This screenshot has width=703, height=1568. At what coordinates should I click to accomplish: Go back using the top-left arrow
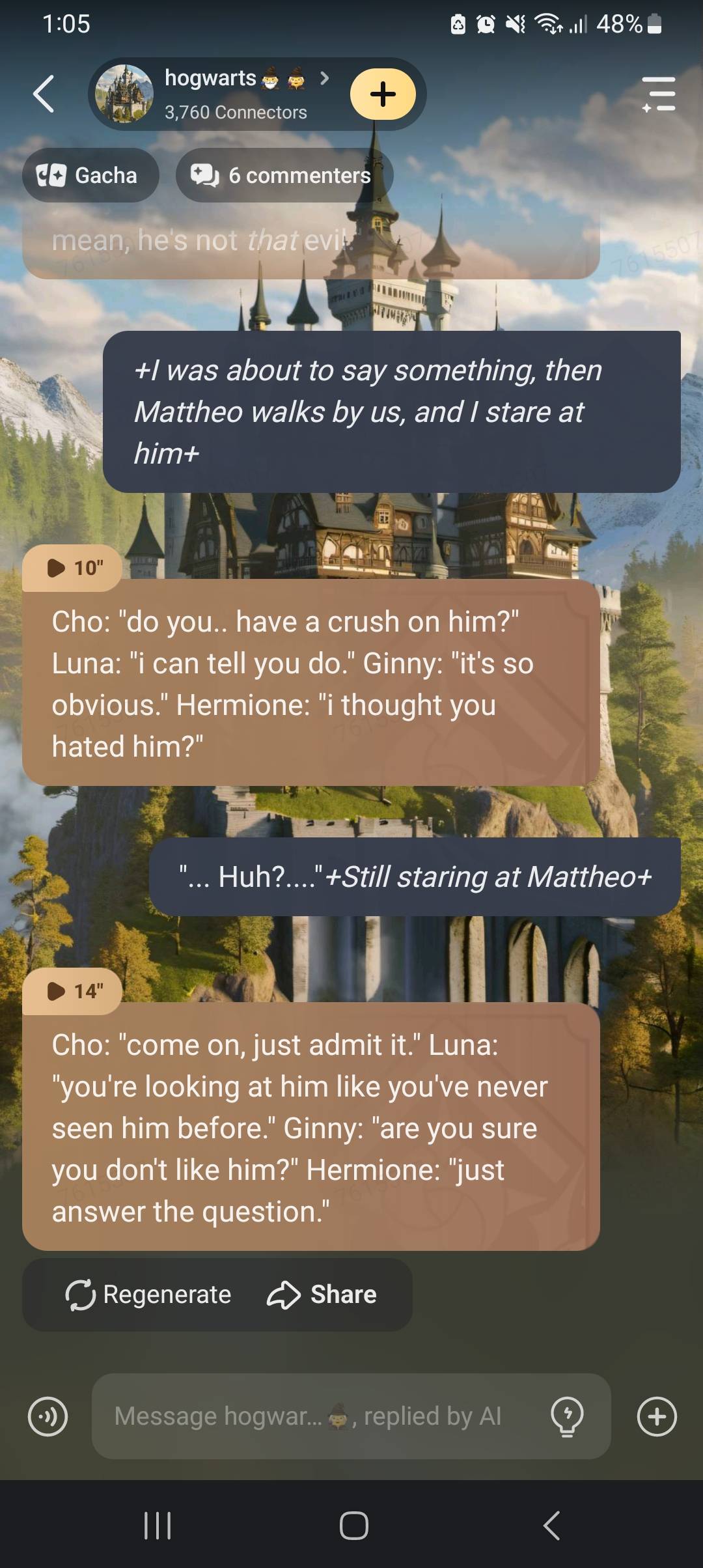(x=44, y=94)
